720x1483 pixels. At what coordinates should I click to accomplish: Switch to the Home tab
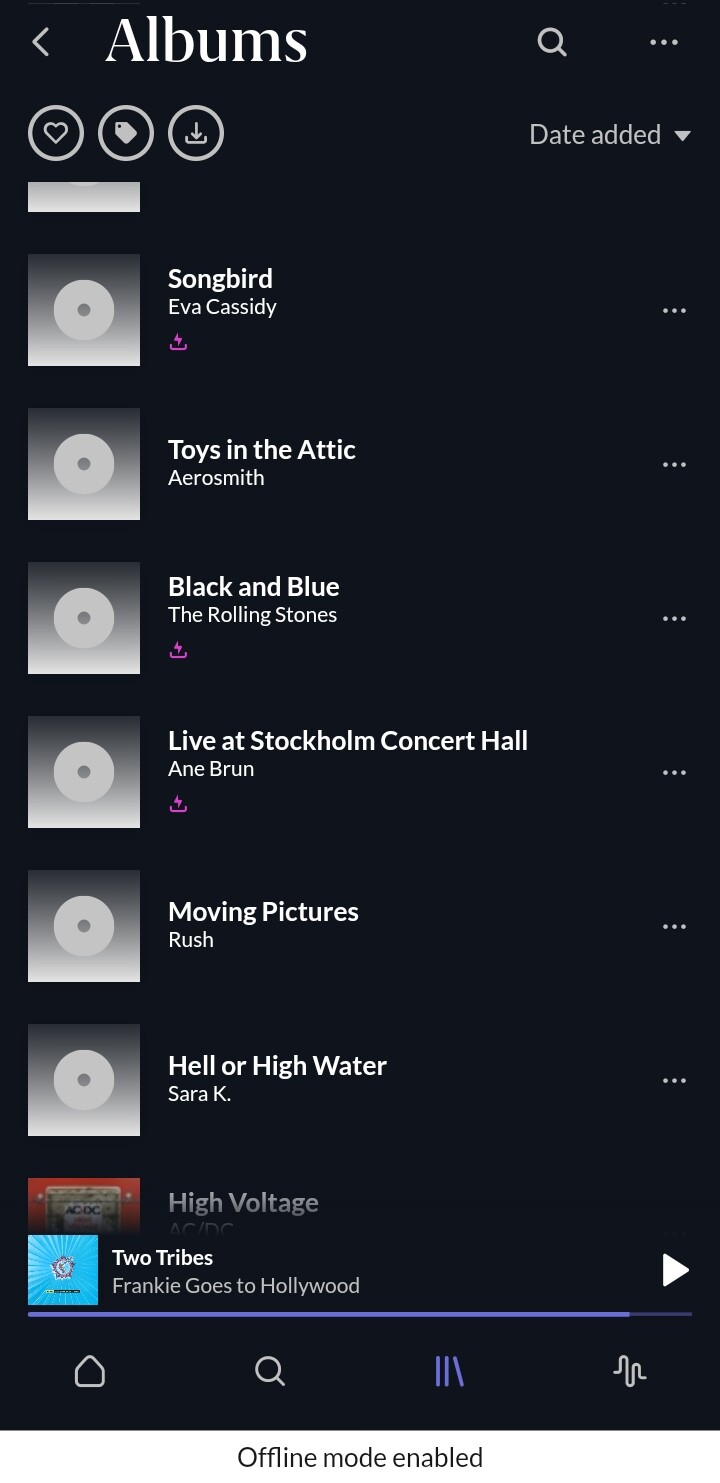pyautogui.click(x=90, y=1370)
